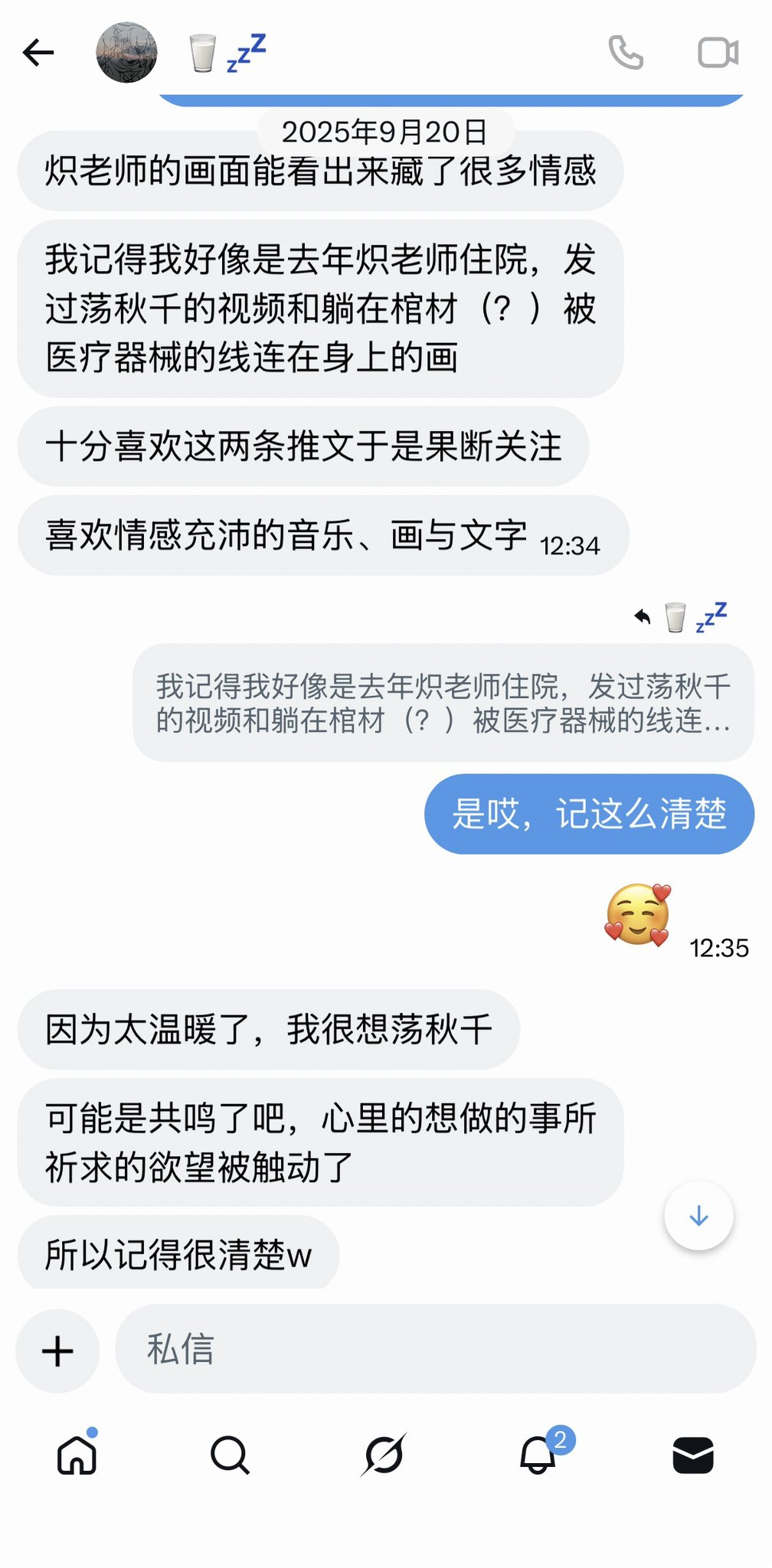
Task: Open the contact's profile avatar
Action: pos(126,53)
